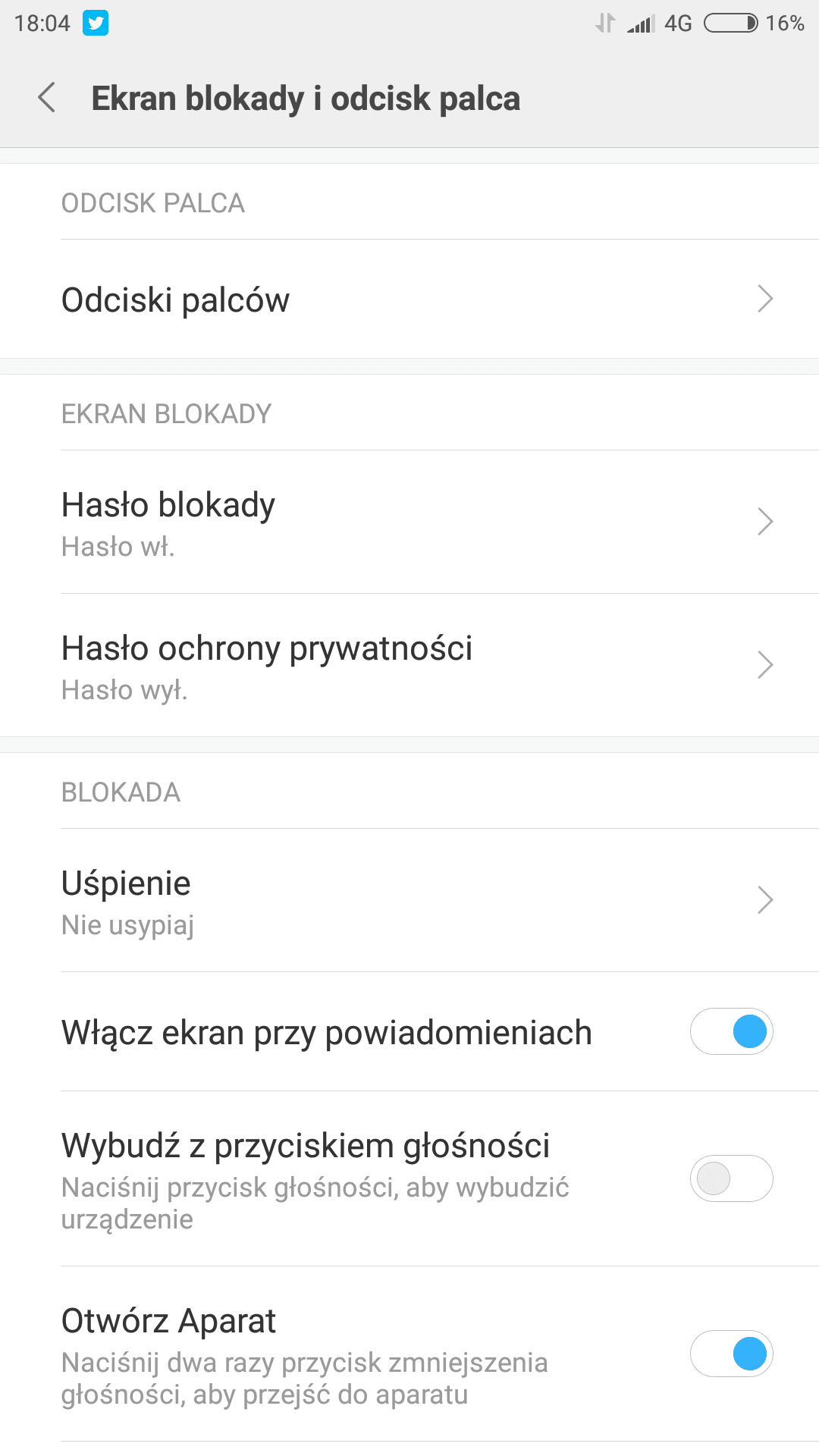Turn off the Otwórz Aparat switch
Viewport: 819px width, 1456px height.
click(731, 1354)
